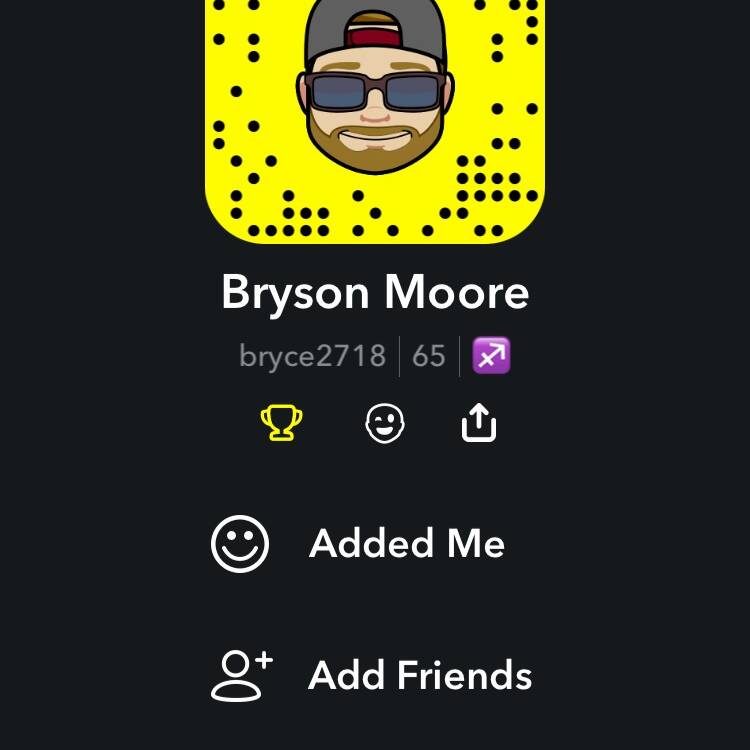The height and width of the screenshot is (750, 750).
Task: Tap the display name Bryson Moore
Action: (x=375, y=292)
